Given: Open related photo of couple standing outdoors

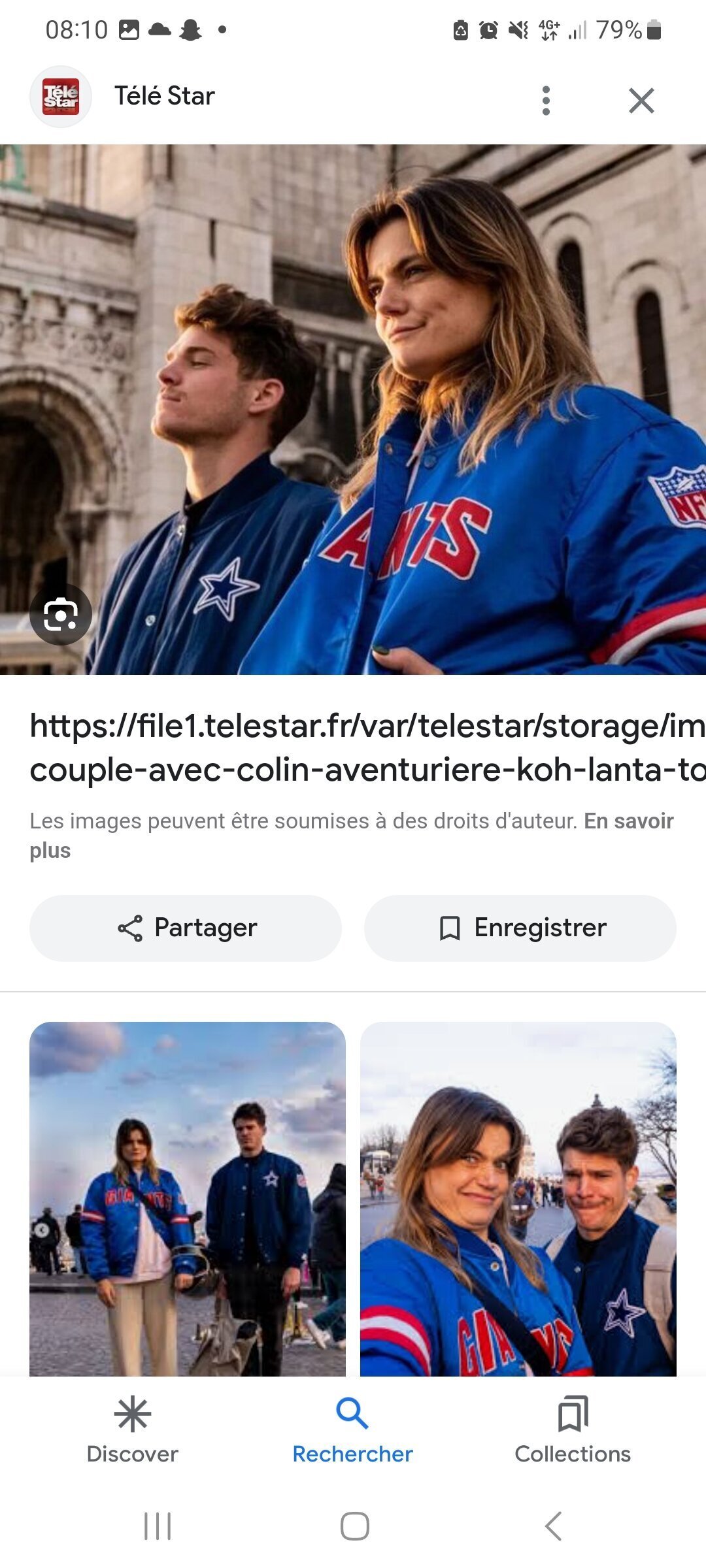Looking at the screenshot, I should coord(188,1199).
